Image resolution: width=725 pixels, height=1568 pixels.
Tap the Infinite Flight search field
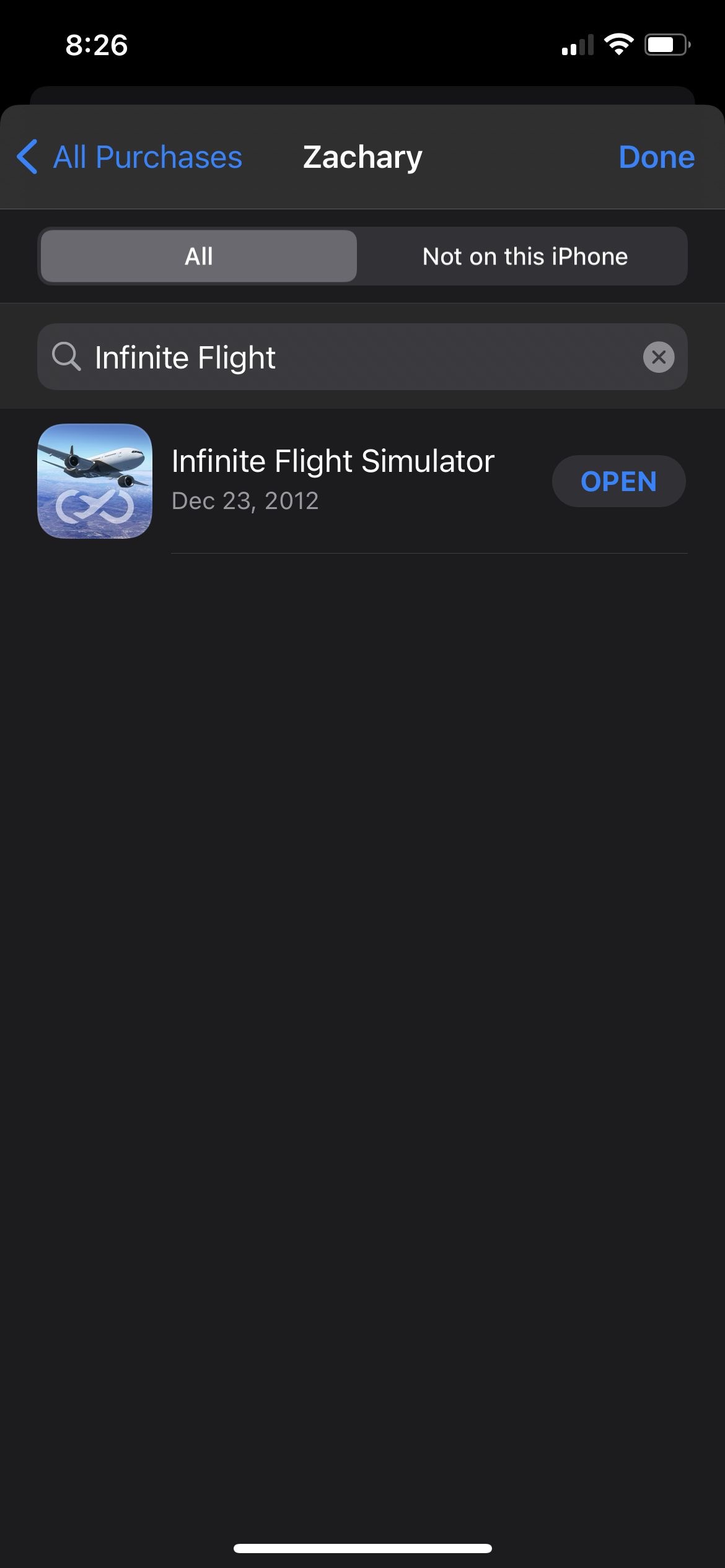pos(347,357)
